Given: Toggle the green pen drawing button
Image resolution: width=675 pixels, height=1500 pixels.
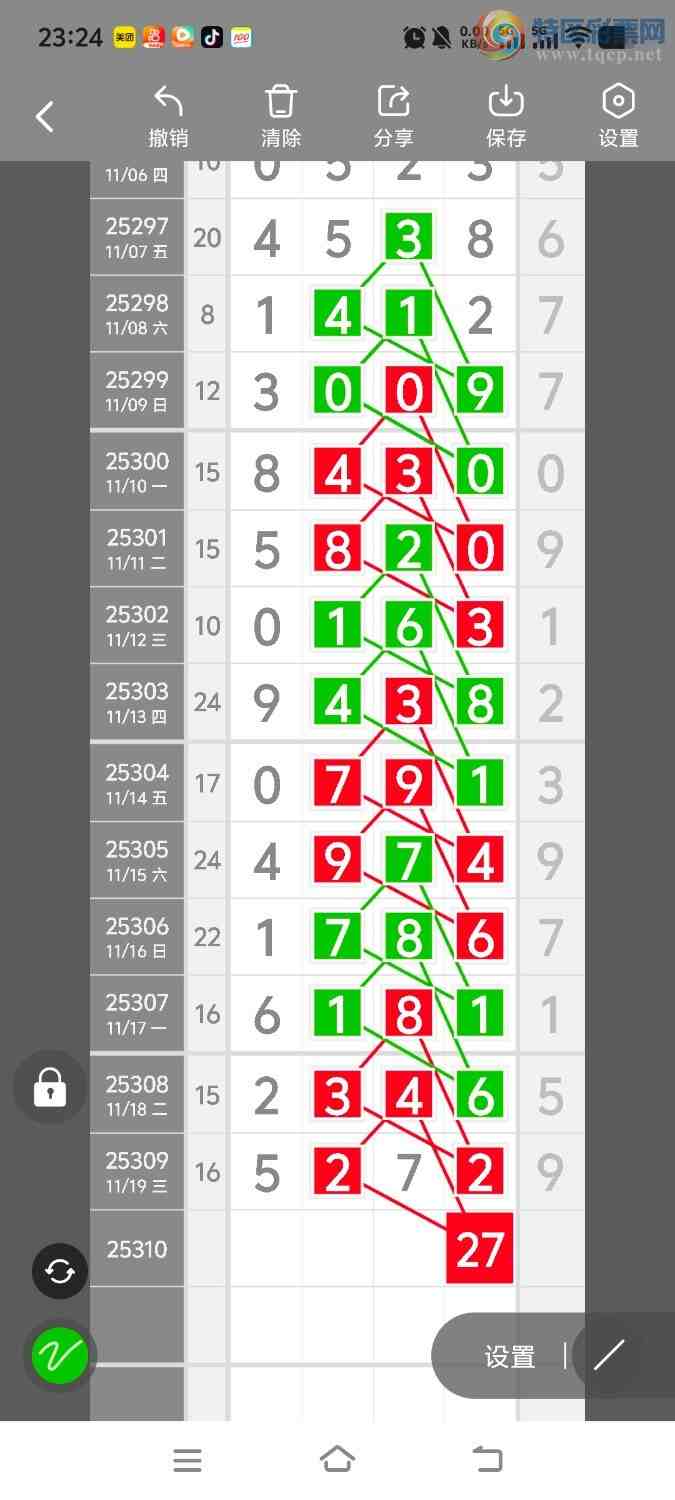Looking at the screenshot, I should coord(60,1356).
